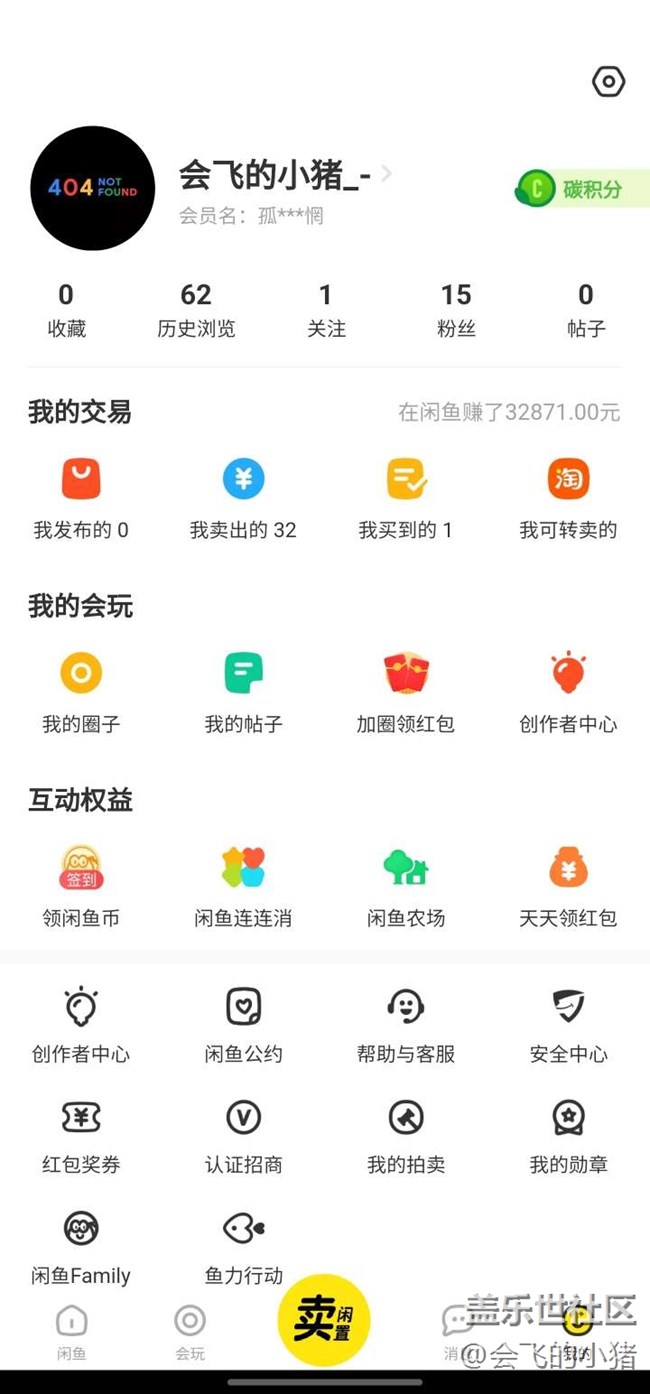Open the 碳积分 carbon points badge

click(x=582, y=188)
